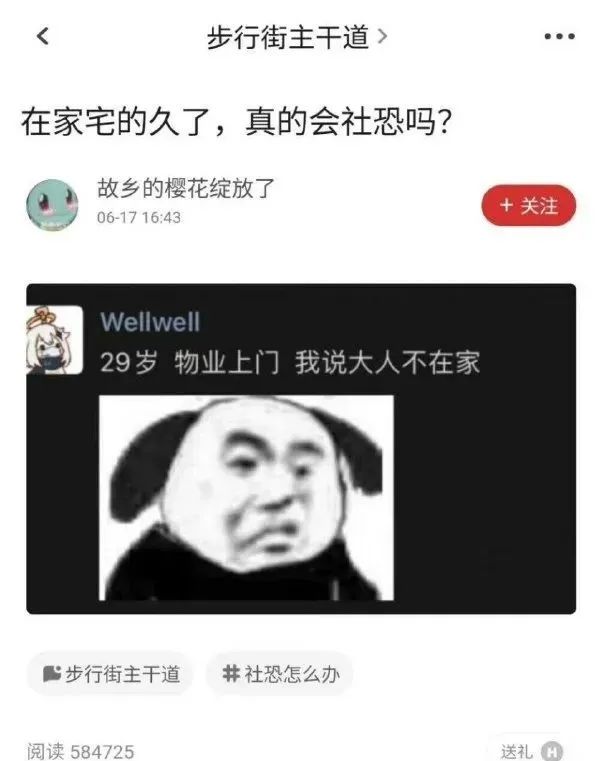Screen dimensions: 600x761
Task: Follow the author with +关注
Action: click(528, 206)
